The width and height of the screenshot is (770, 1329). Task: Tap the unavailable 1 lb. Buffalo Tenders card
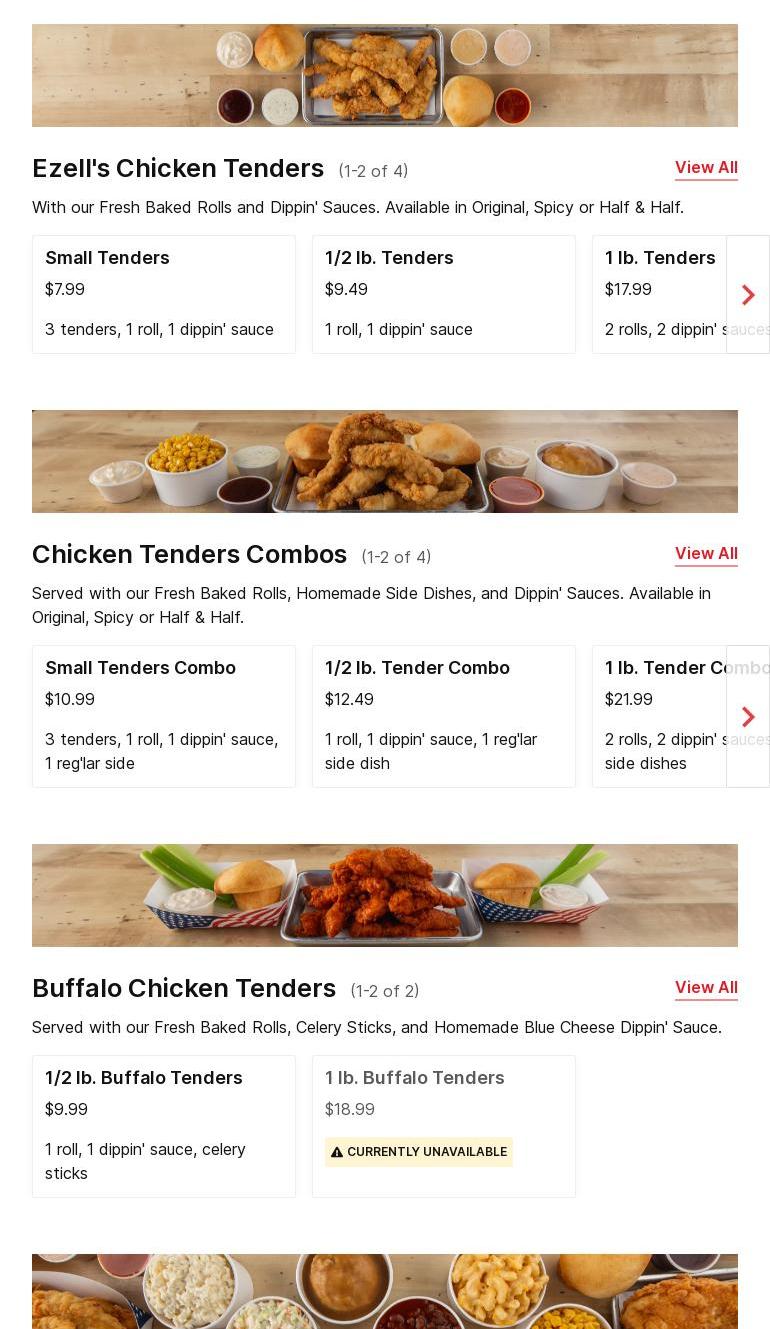(444, 1126)
